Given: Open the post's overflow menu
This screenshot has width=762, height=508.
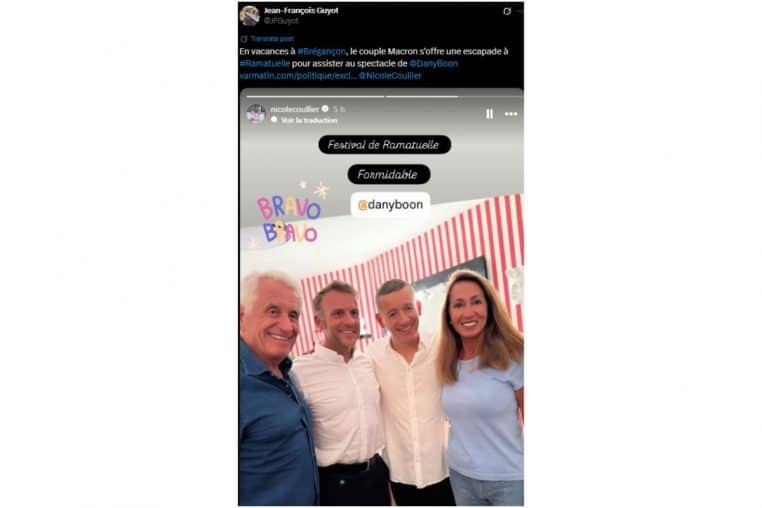Looking at the screenshot, I should (x=518, y=11).
